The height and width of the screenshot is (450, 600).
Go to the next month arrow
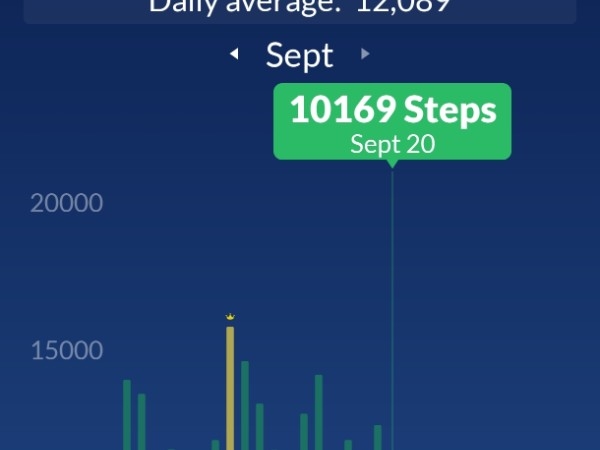point(365,54)
